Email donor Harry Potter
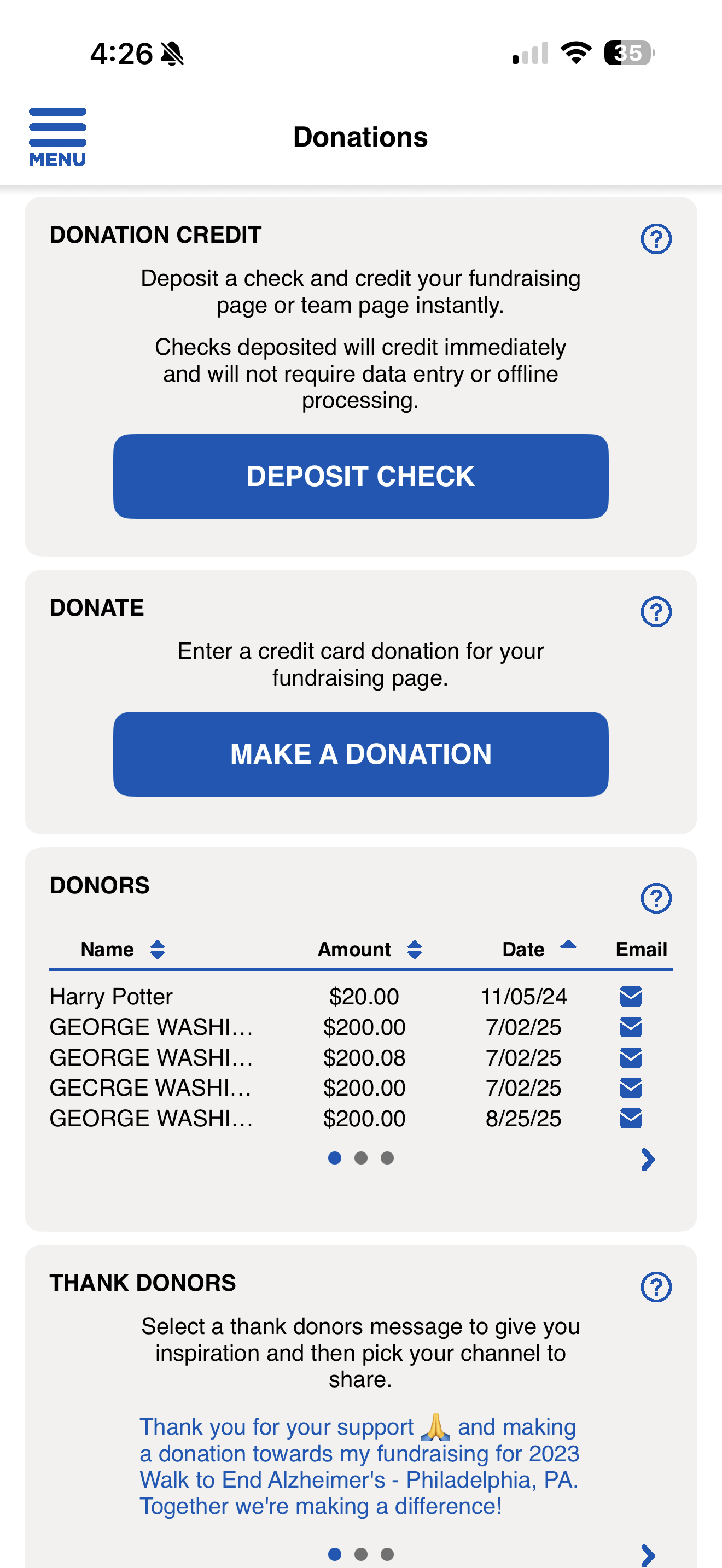This screenshot has height=1568, width=722. [631, 997]
